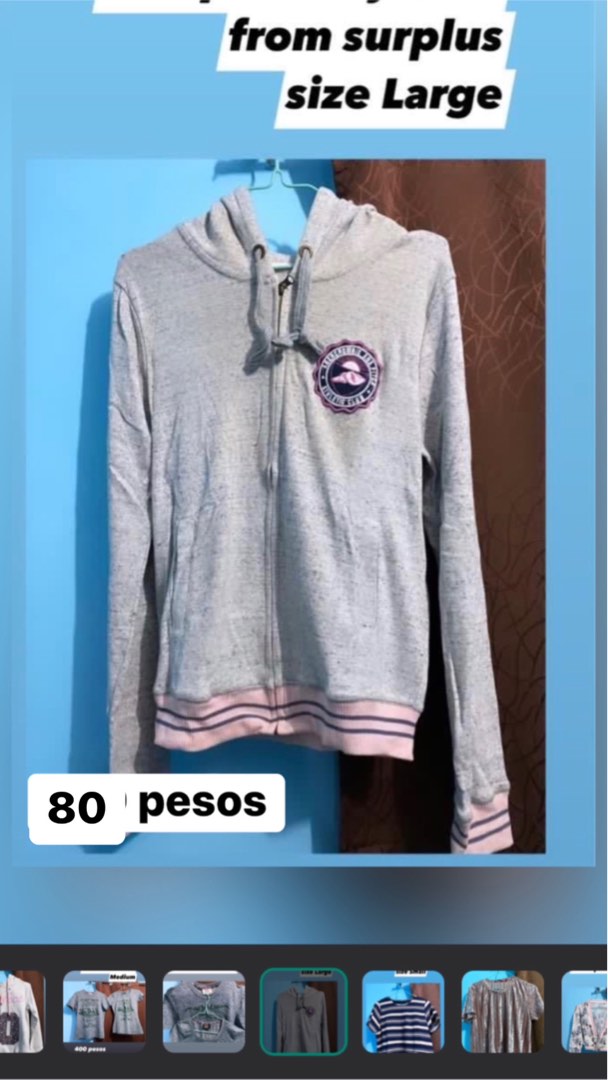Select the highlighted gray hoodie thumbnail

(x=303, y=1011)
